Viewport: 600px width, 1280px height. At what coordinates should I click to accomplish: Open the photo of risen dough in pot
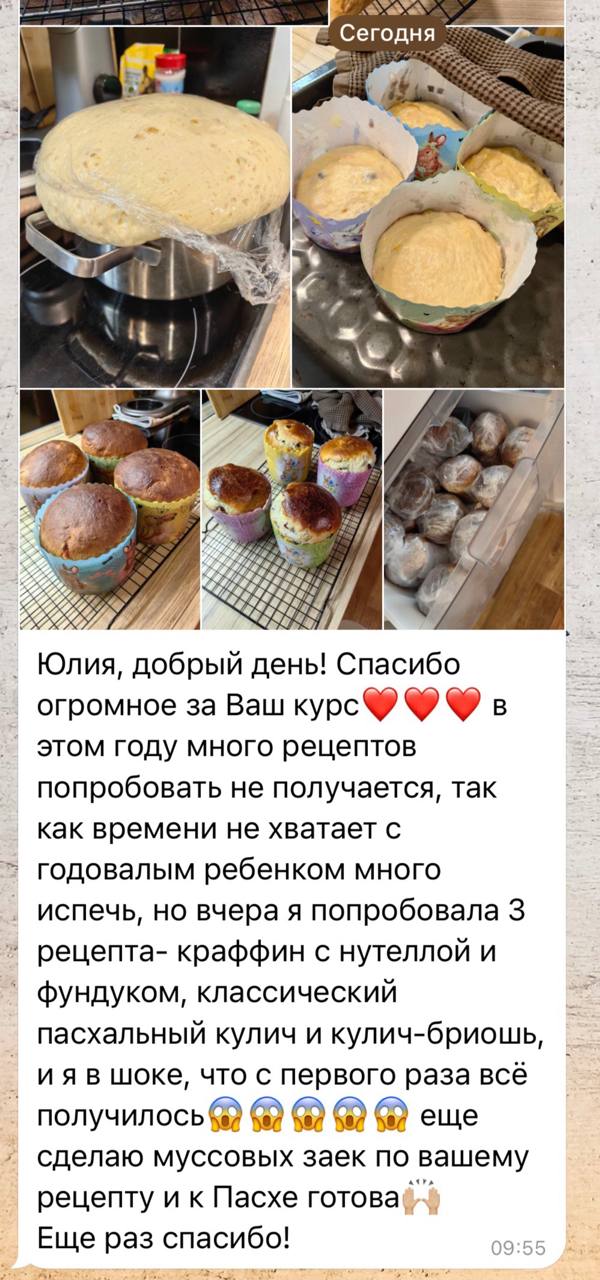[155, 207]
